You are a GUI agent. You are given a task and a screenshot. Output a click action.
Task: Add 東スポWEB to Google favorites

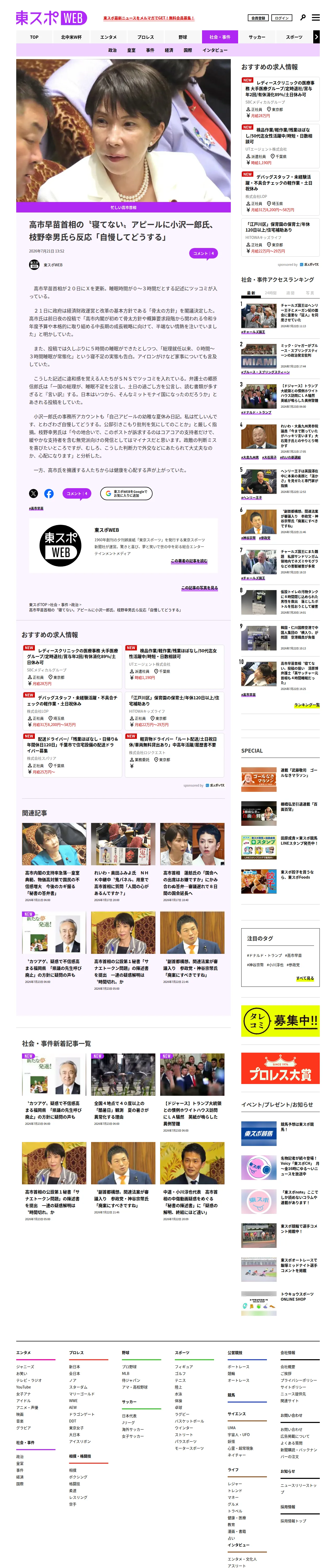(x=126, y=494)
